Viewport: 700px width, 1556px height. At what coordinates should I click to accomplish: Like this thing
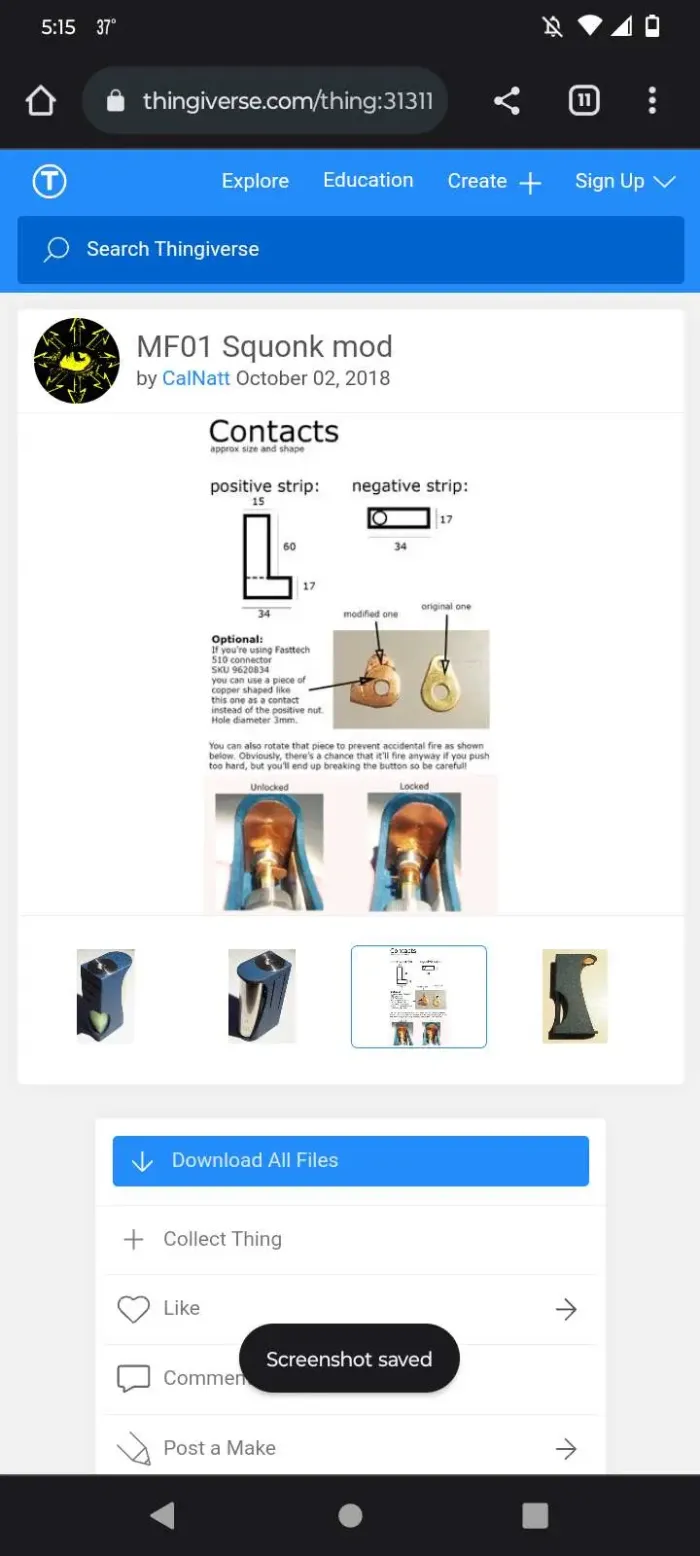coord(350,1309)
